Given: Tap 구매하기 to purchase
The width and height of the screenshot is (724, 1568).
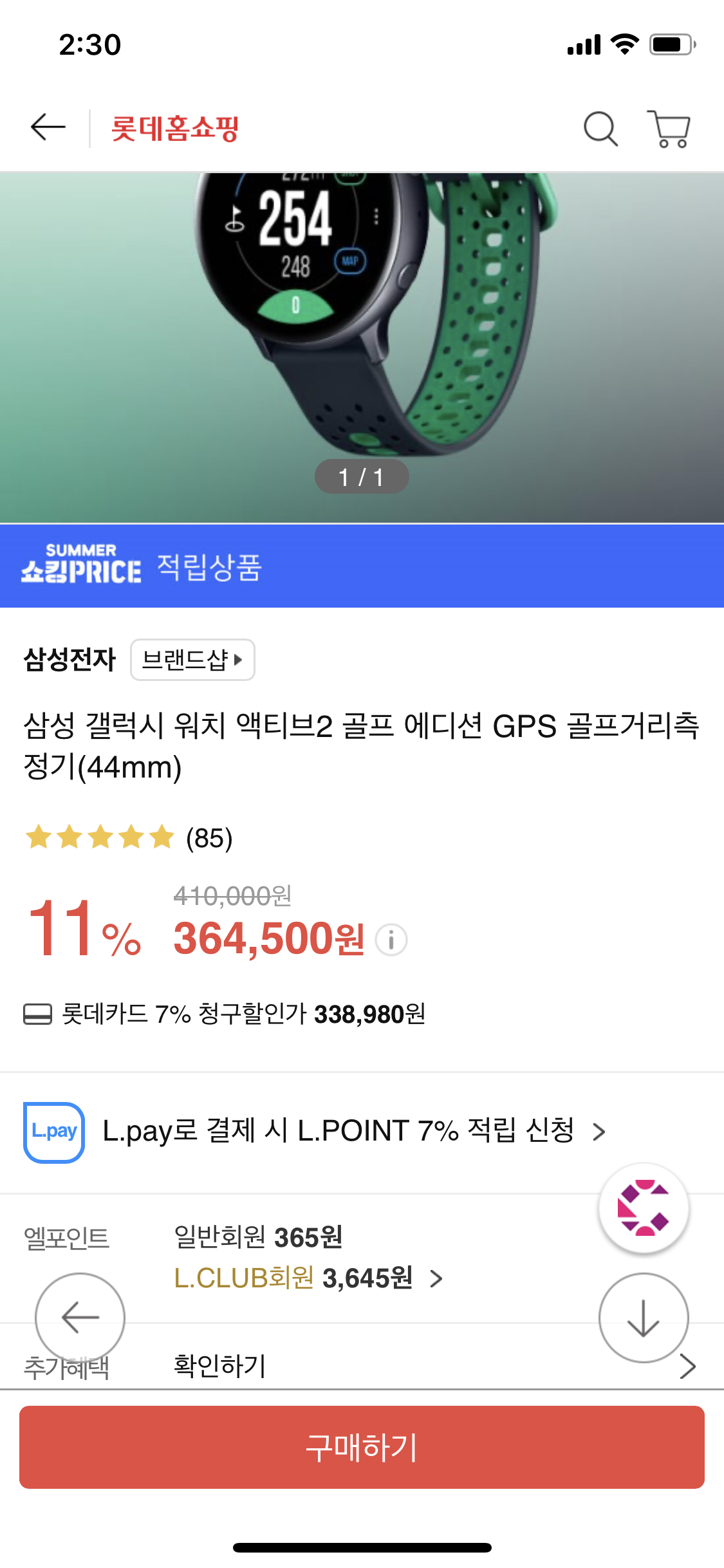Looking at the screenshot, I should click(x=362, y=1447).
